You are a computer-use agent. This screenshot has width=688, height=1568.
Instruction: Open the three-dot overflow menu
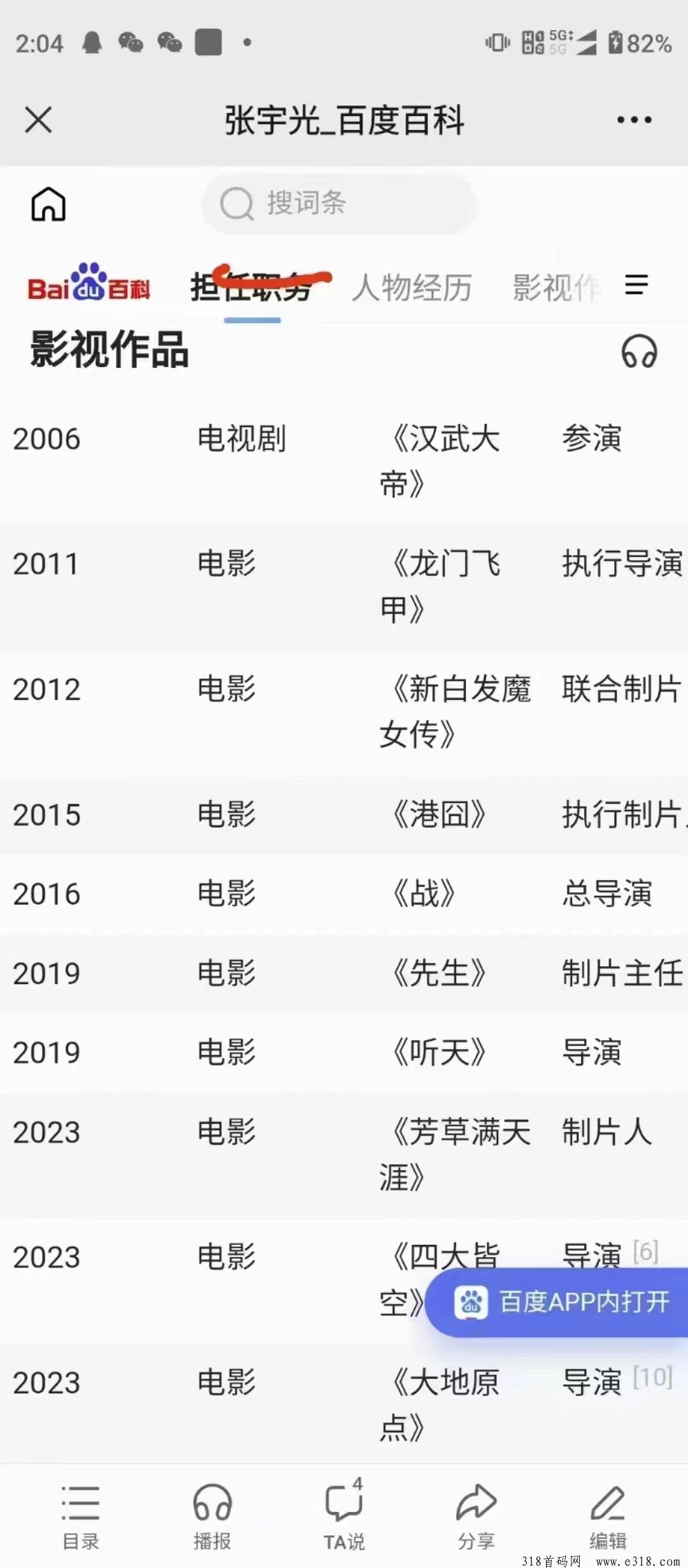point(634,120)
